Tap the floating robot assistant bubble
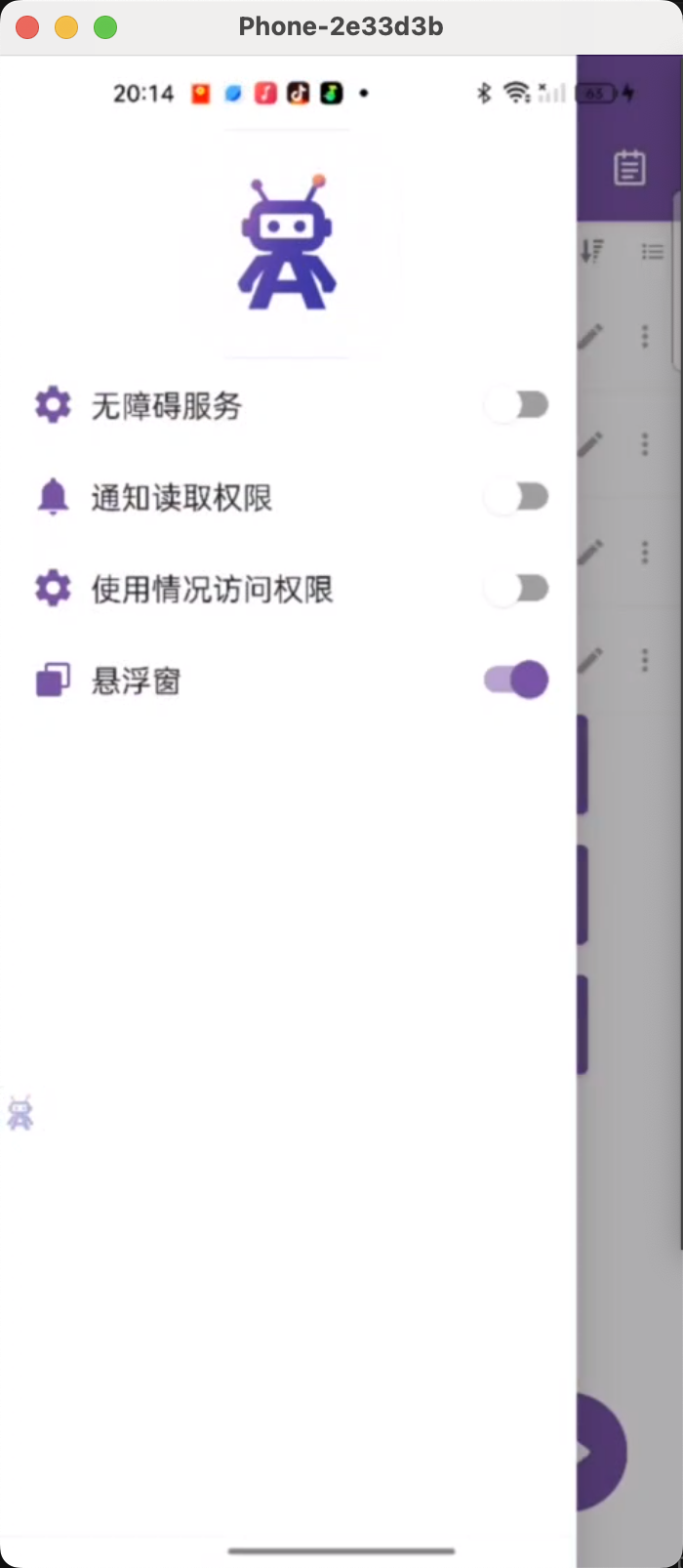 coord(20,1113)
